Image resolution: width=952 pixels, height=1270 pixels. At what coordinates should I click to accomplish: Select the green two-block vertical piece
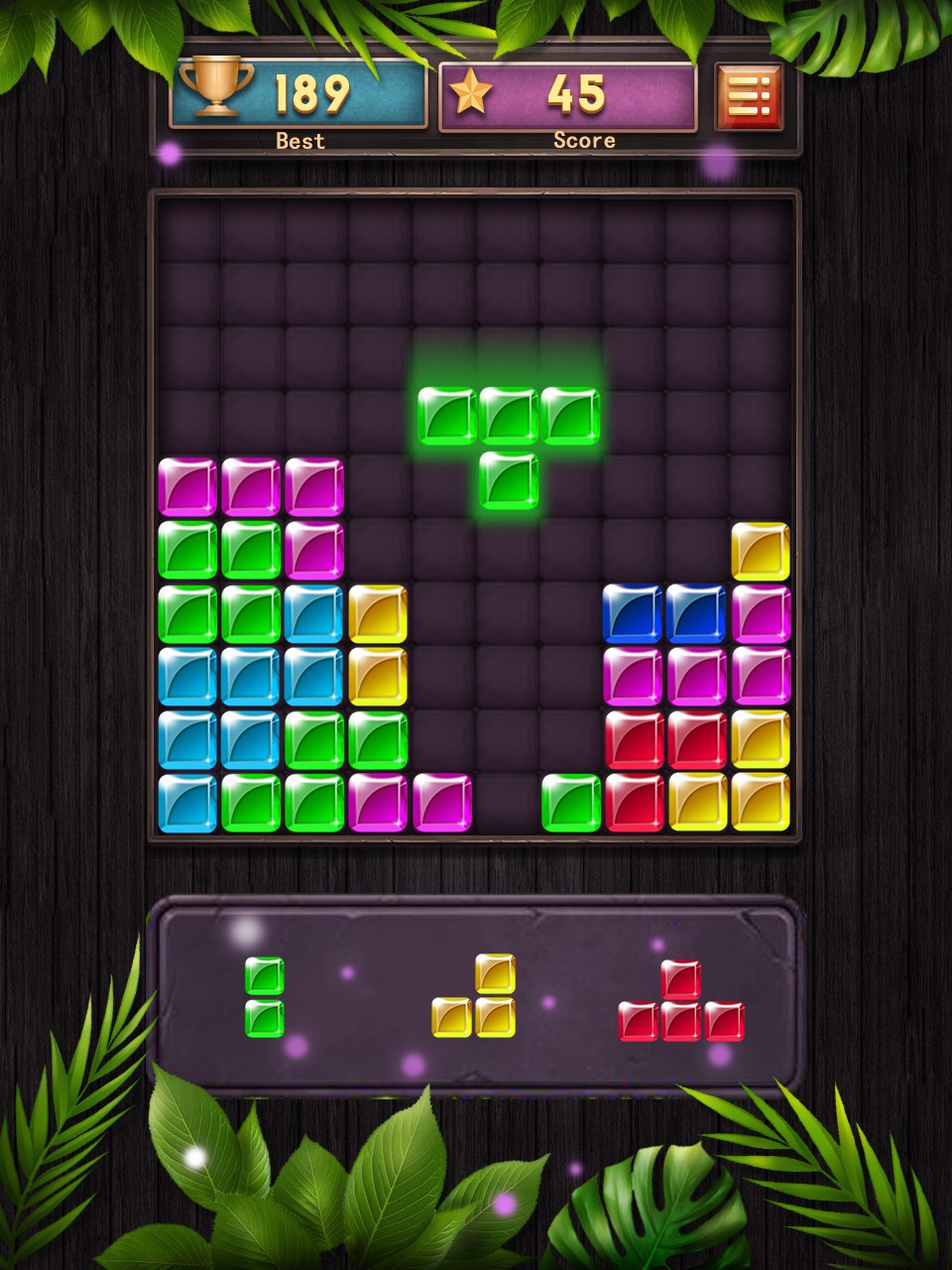tap(265, 997)
